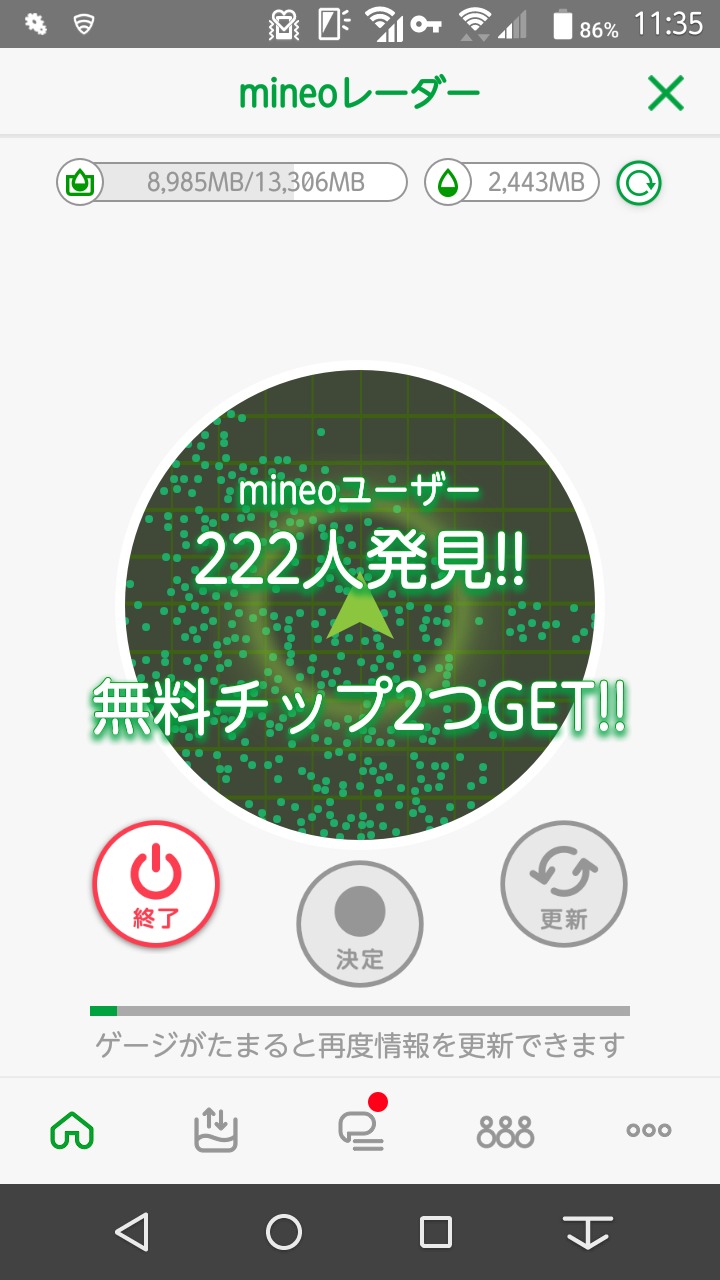Go back using the system back button
Viewport: 720px width, 1280px height.
(x=132, y=1232)
